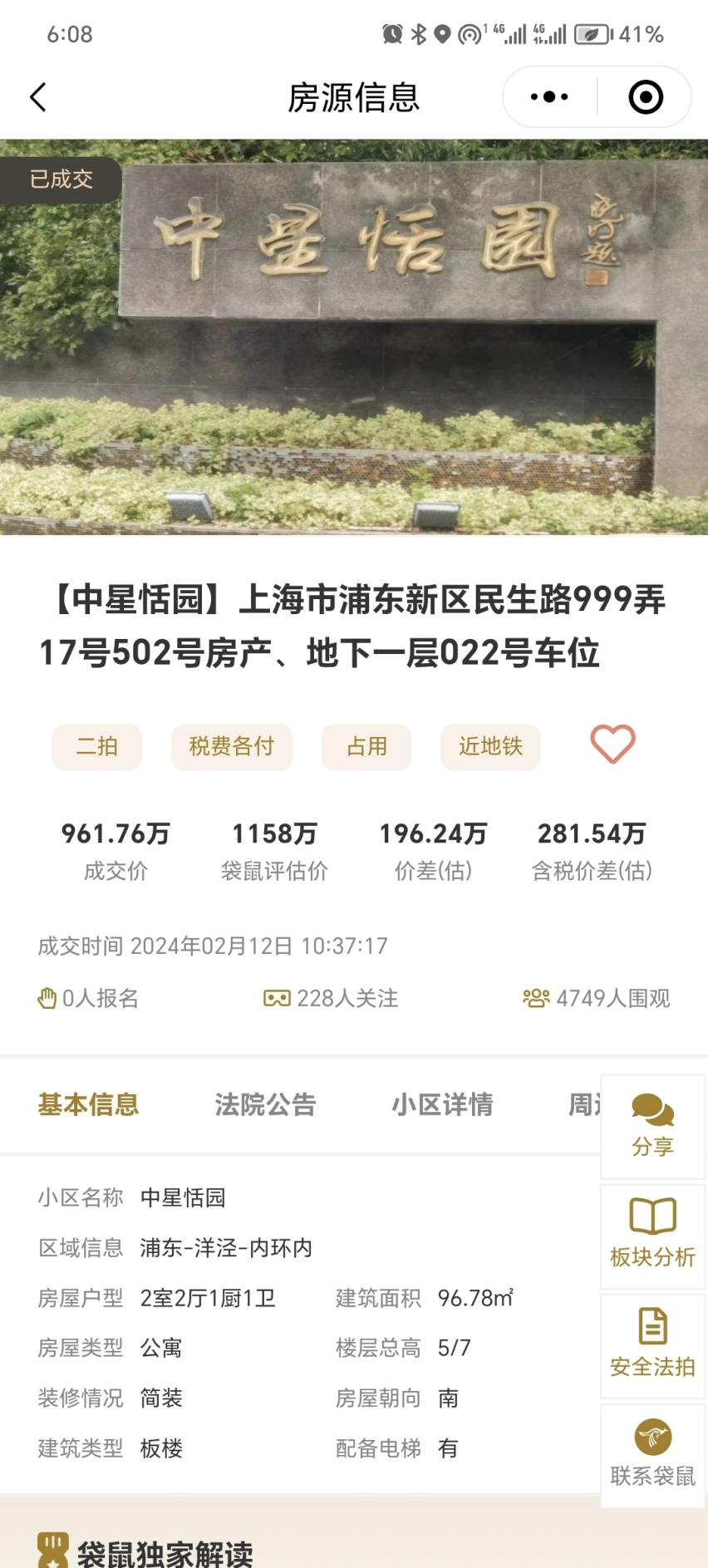Tap the back chevron arrow
Screen dimensions: 708x1568
tap(37, 96)
